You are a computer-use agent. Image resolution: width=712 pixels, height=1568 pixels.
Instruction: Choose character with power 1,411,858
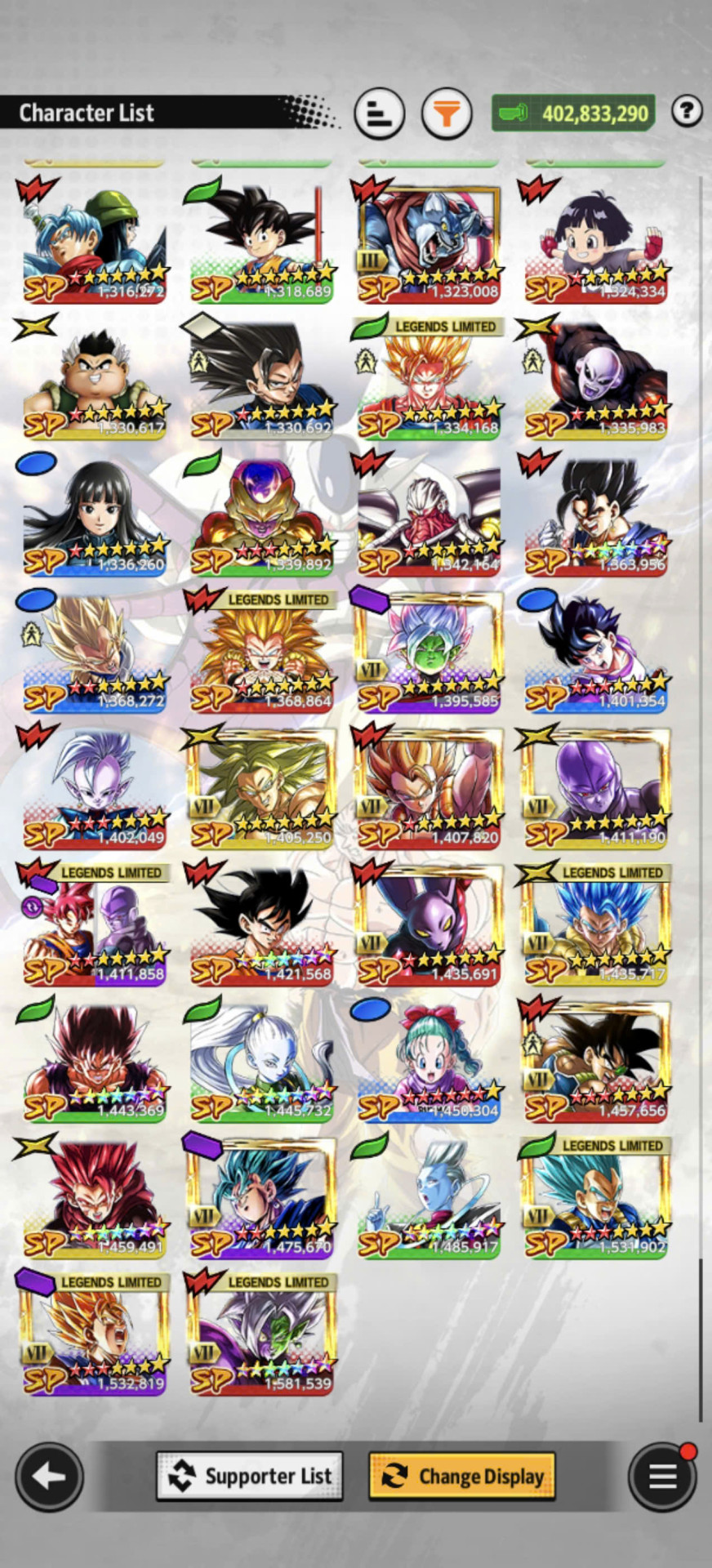(x=95, y=925)
